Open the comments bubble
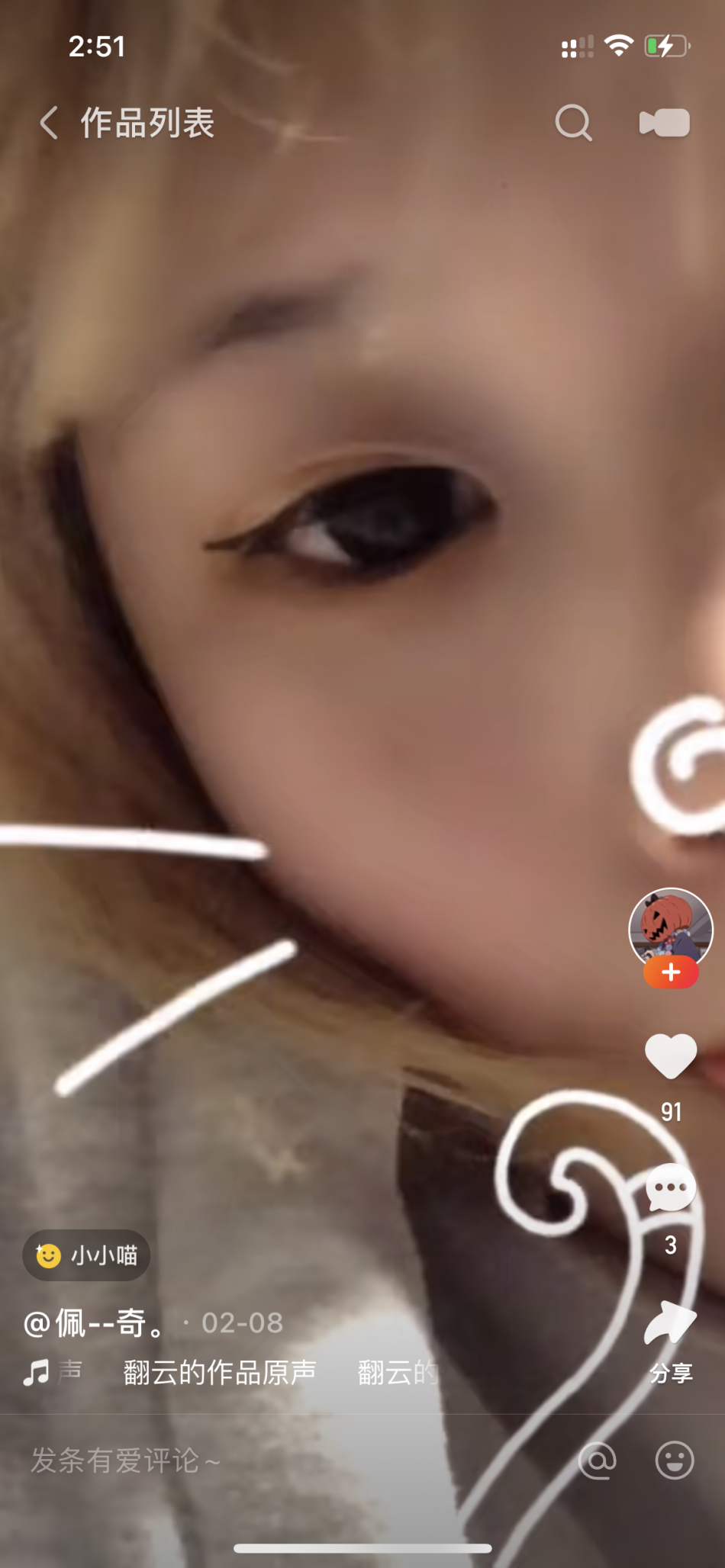Viewport: 725px width, 1568px height. [x=670, y=1188]
